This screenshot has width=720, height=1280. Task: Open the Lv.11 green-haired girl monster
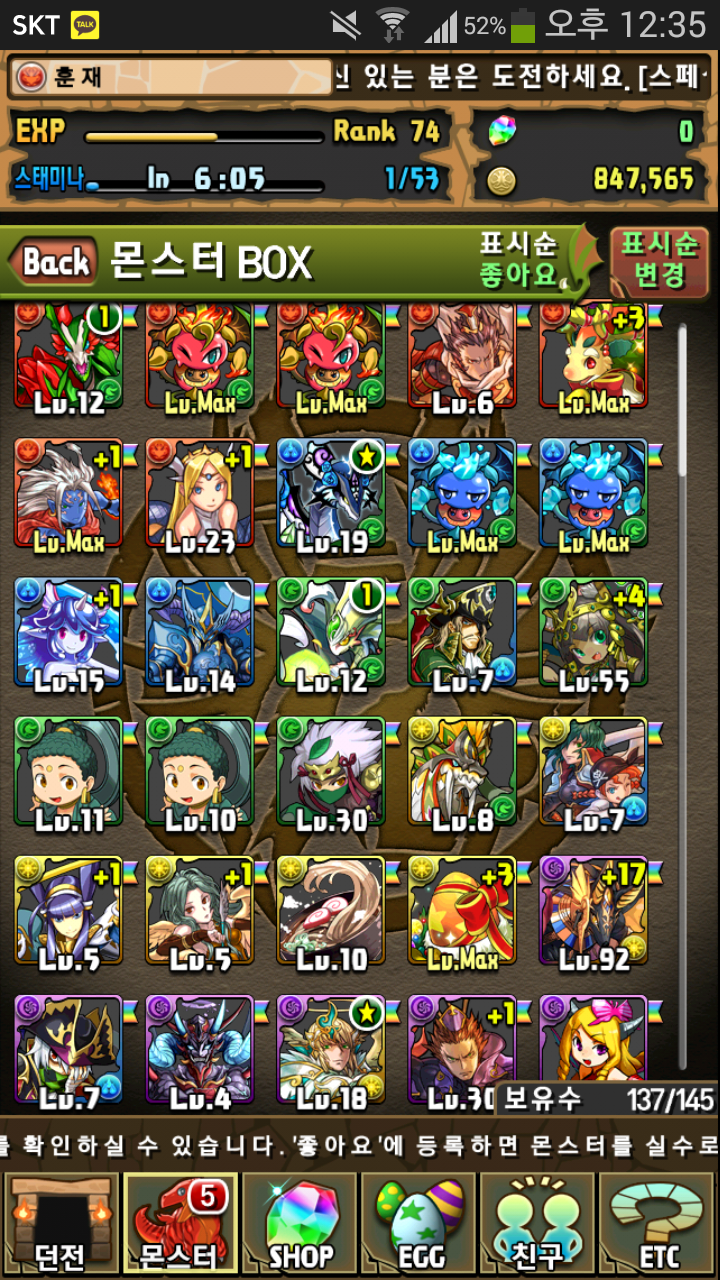coord(68,776)
